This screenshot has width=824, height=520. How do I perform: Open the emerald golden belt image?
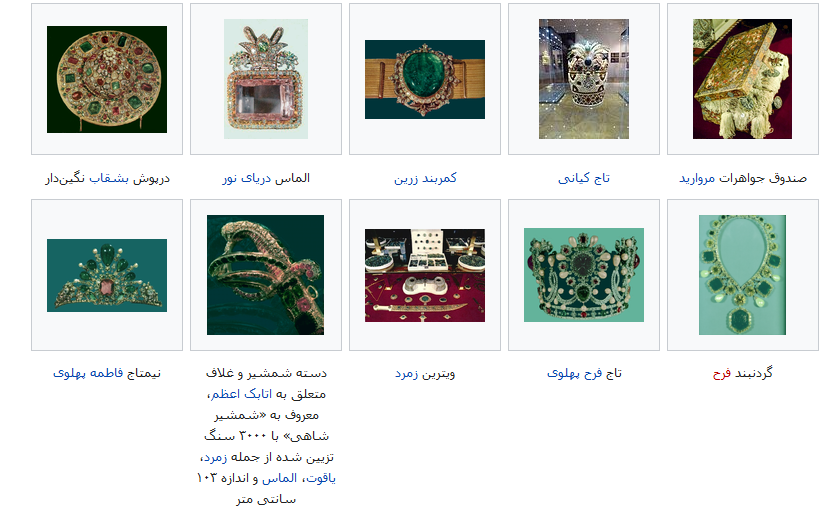pos(425,79)
